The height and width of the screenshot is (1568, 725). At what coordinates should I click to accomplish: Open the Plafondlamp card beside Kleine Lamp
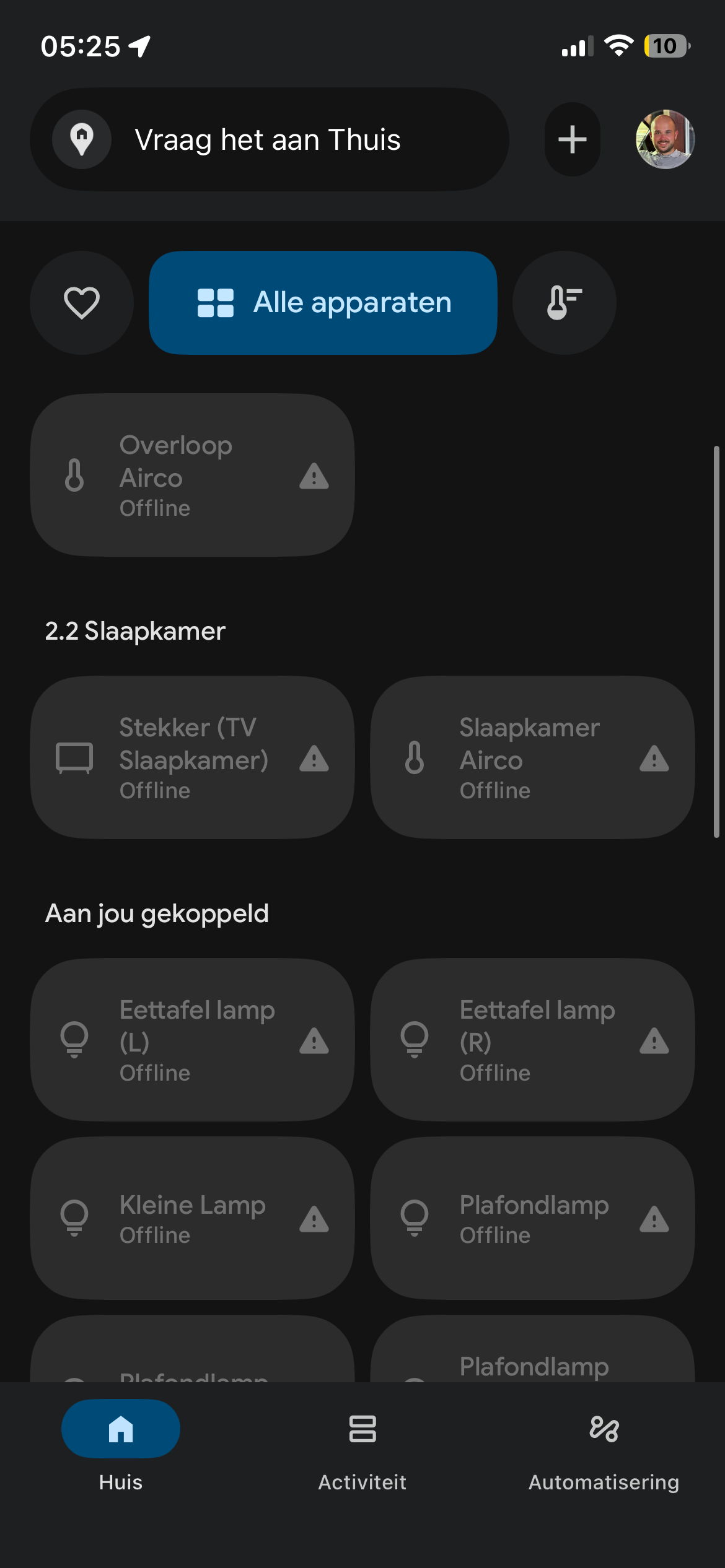pyautogui.click(x=532, y=1218)
